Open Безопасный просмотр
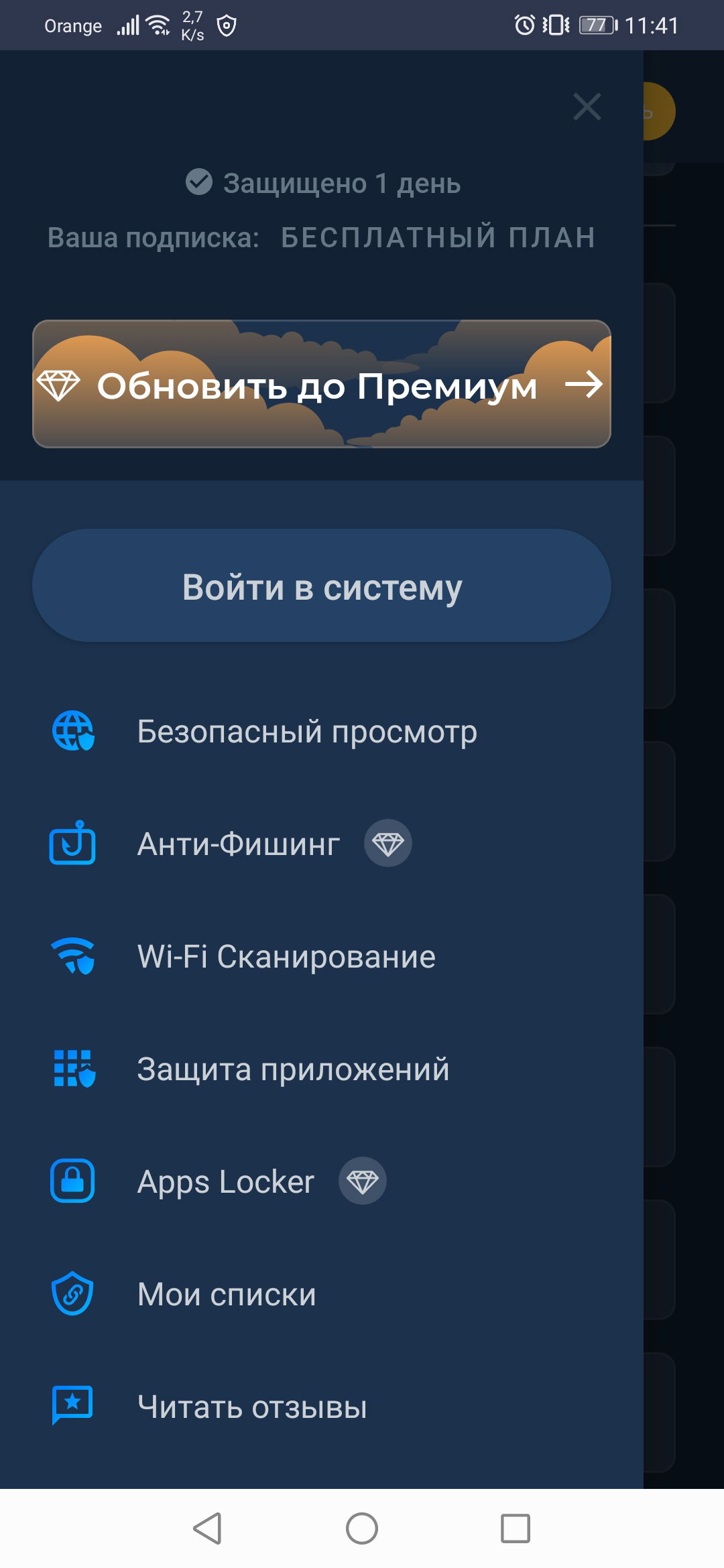This screenshot has width=724, height=1568. (306, 731)
